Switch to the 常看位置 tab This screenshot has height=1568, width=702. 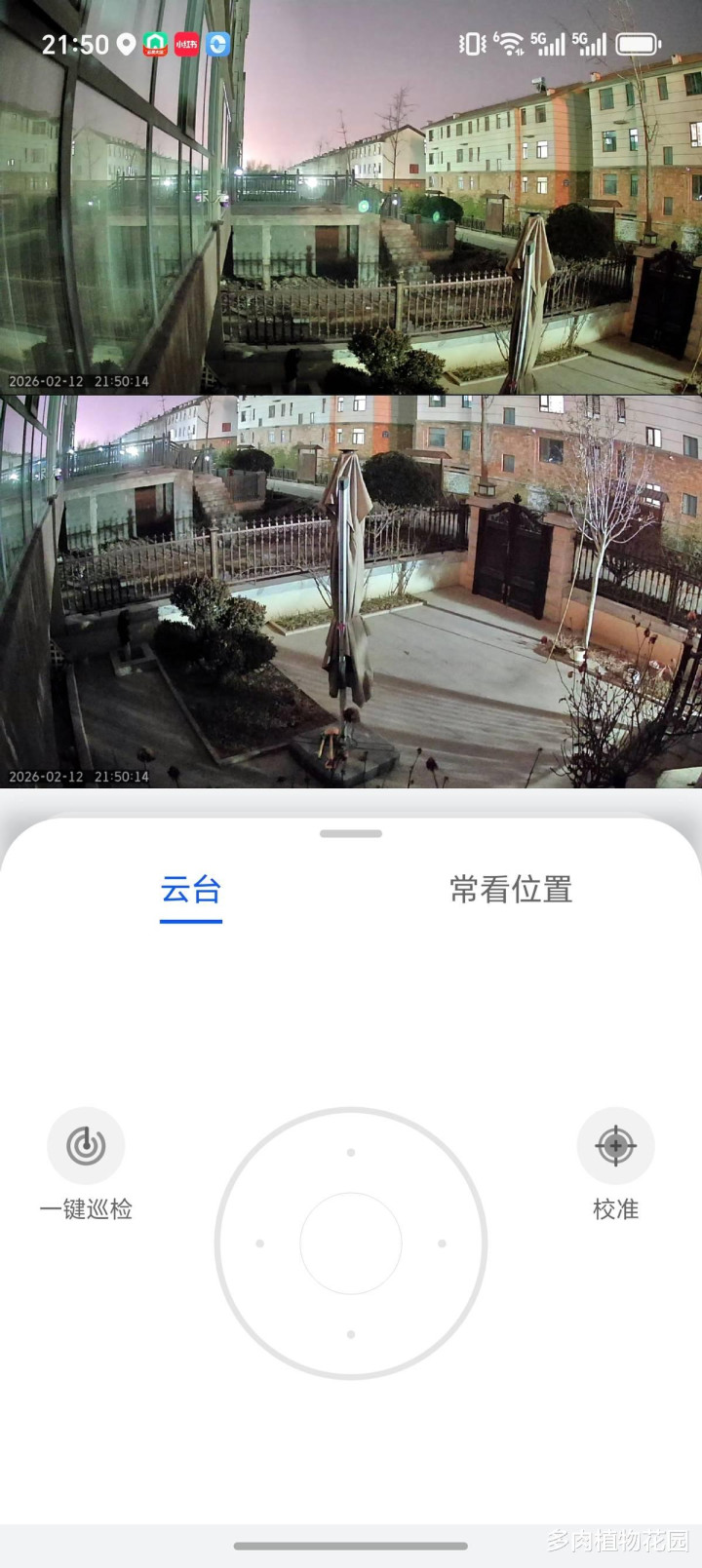pos(510,890)
